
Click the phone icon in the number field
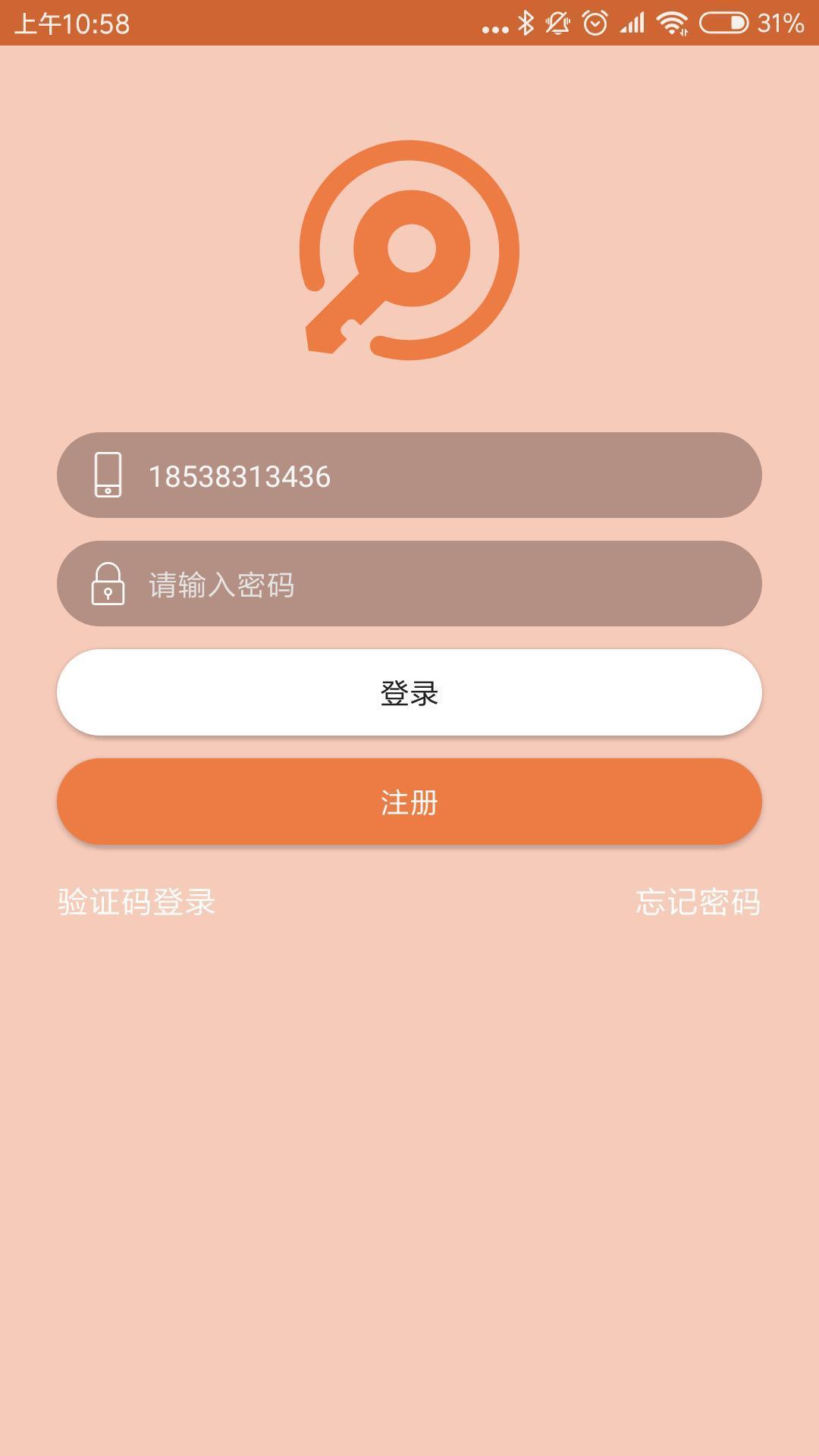108,474
